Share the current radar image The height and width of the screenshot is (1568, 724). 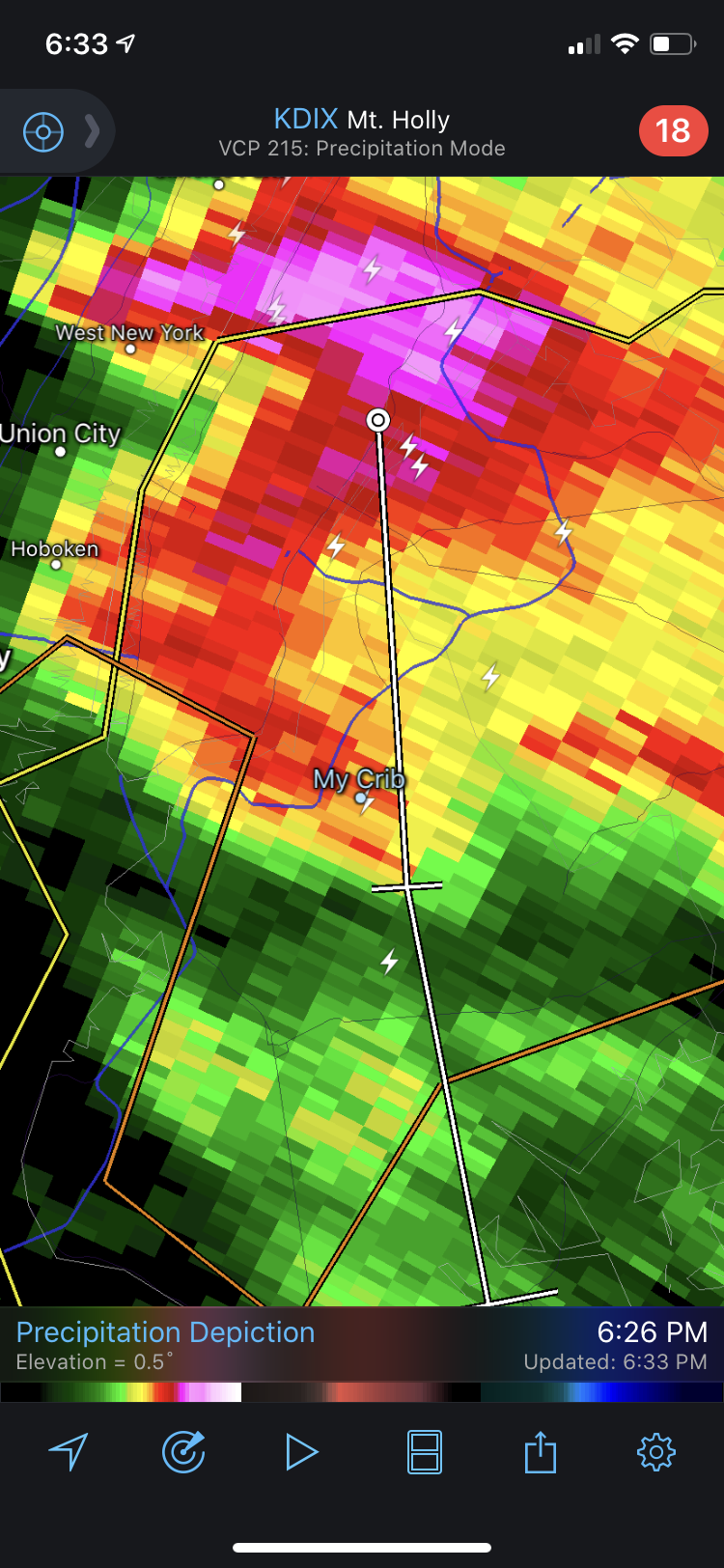[x=541, y=1451]
